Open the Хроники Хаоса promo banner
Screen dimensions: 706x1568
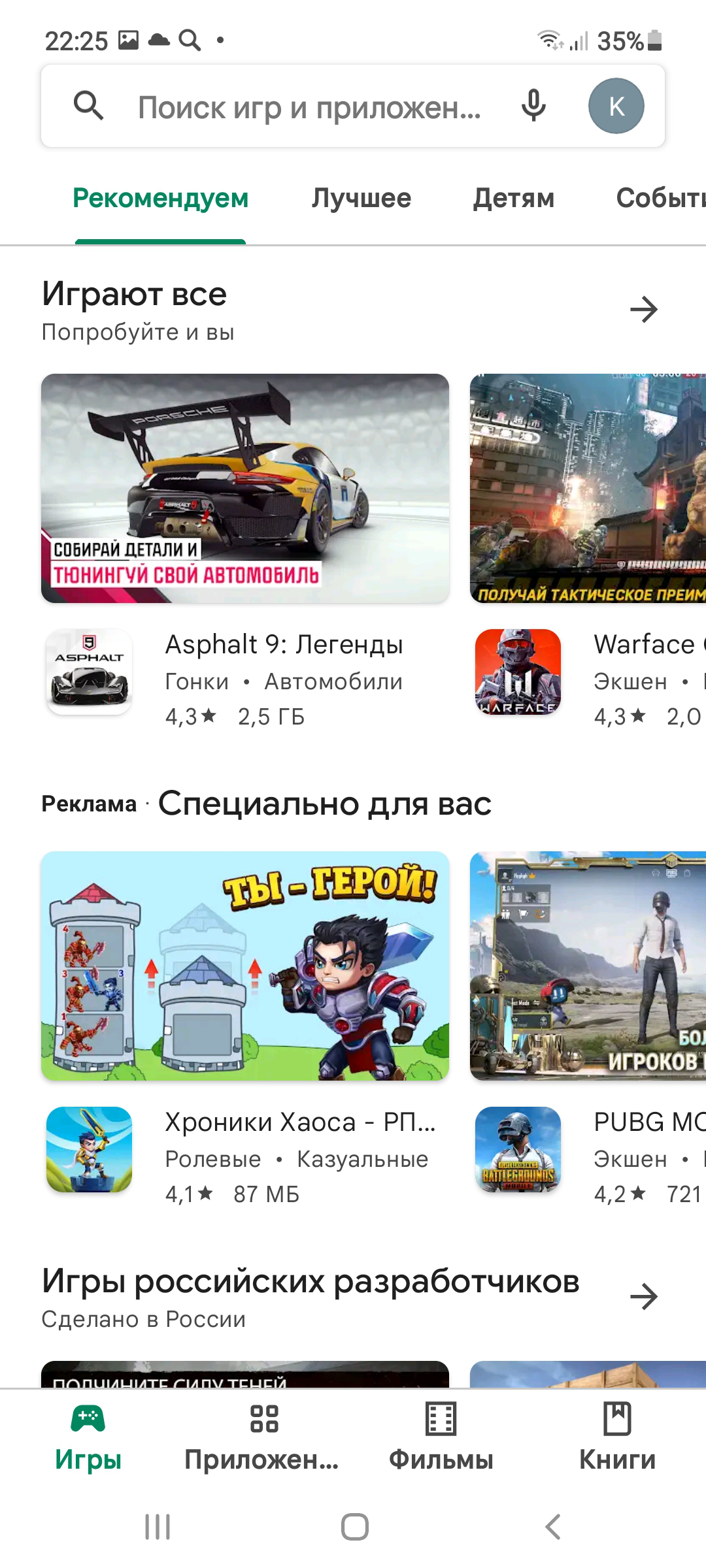245,966
